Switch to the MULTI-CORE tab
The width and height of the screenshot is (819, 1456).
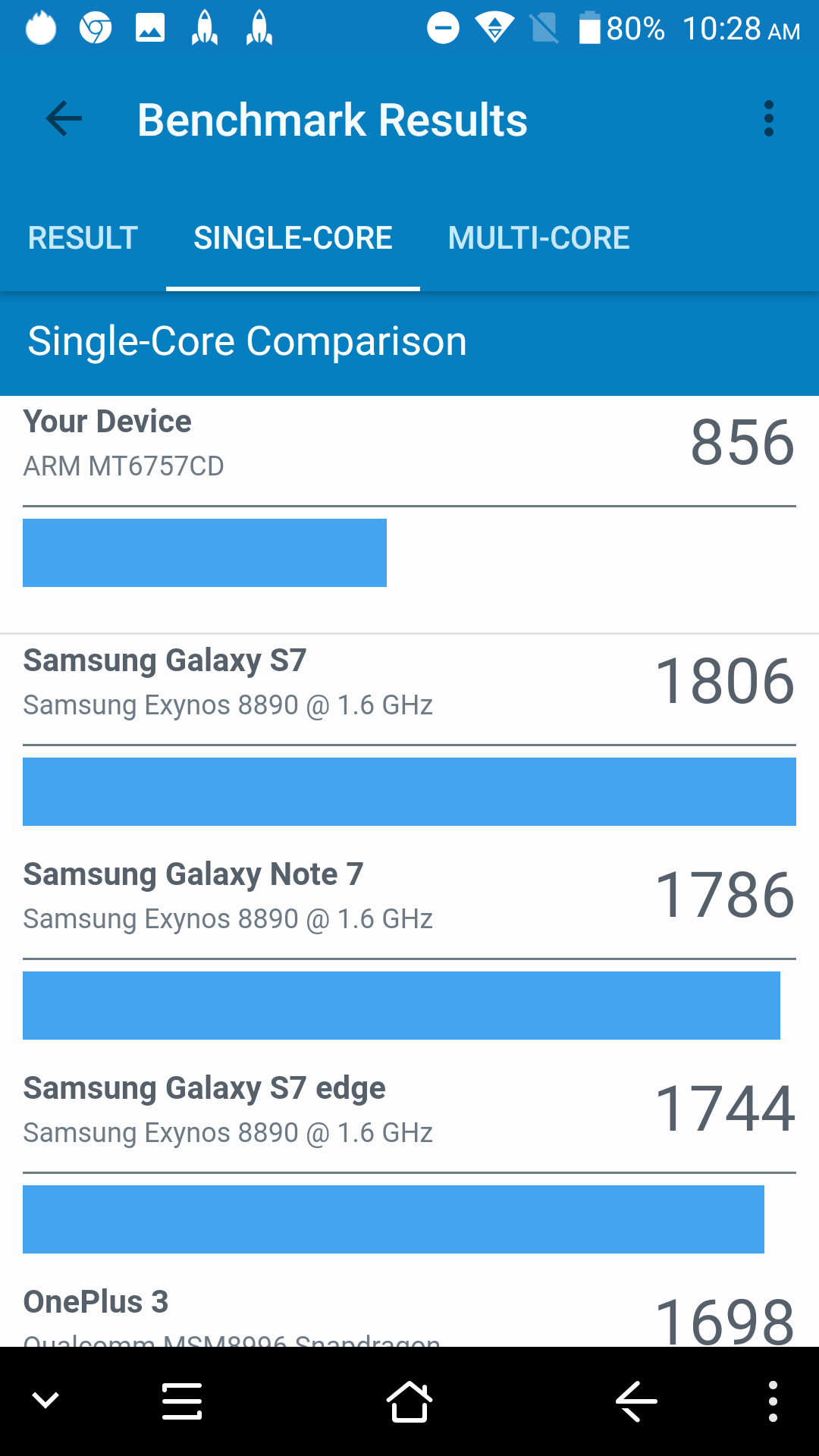[x=538, y=238]
